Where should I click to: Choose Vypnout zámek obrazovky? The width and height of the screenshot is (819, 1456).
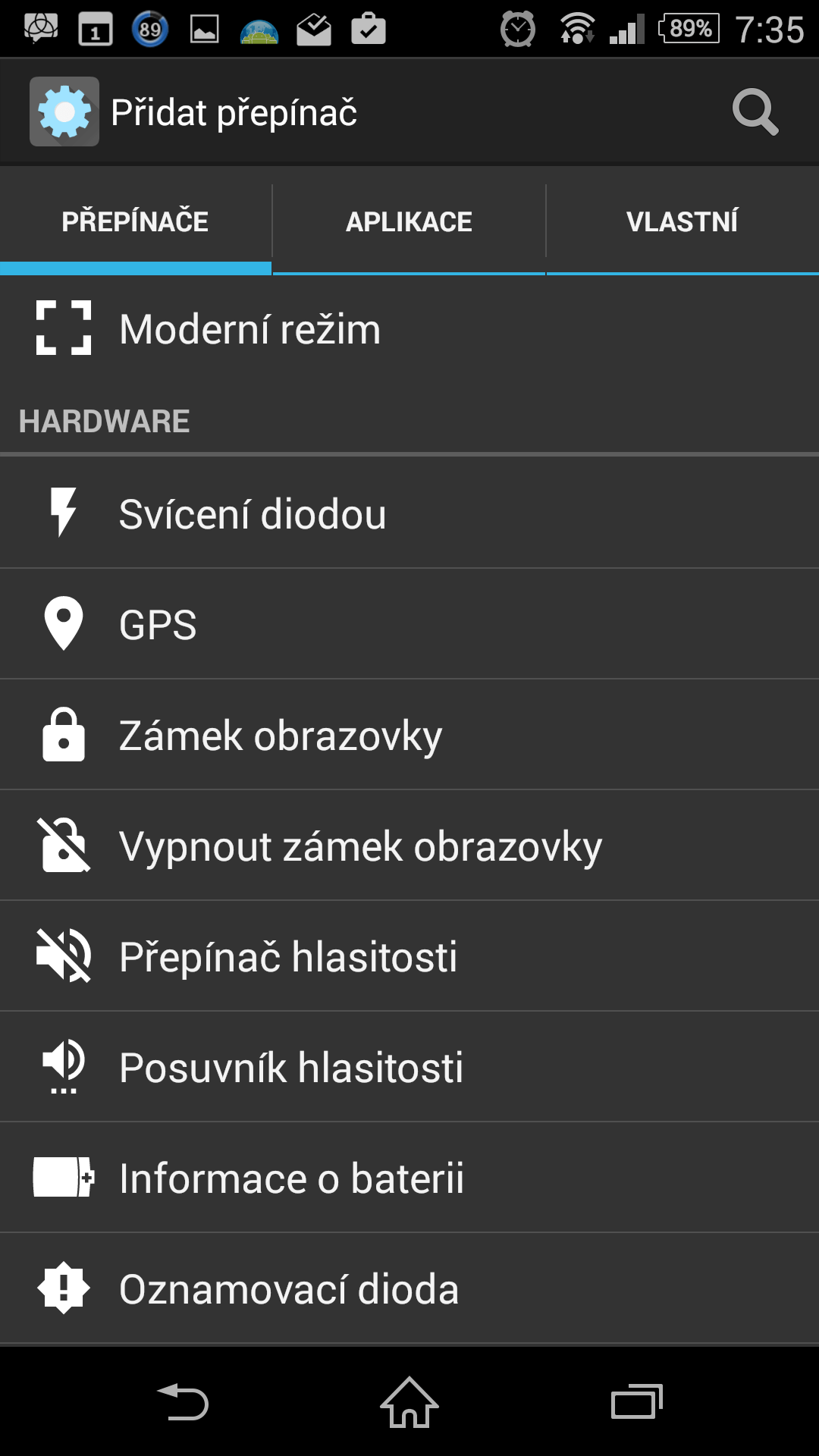409,846
